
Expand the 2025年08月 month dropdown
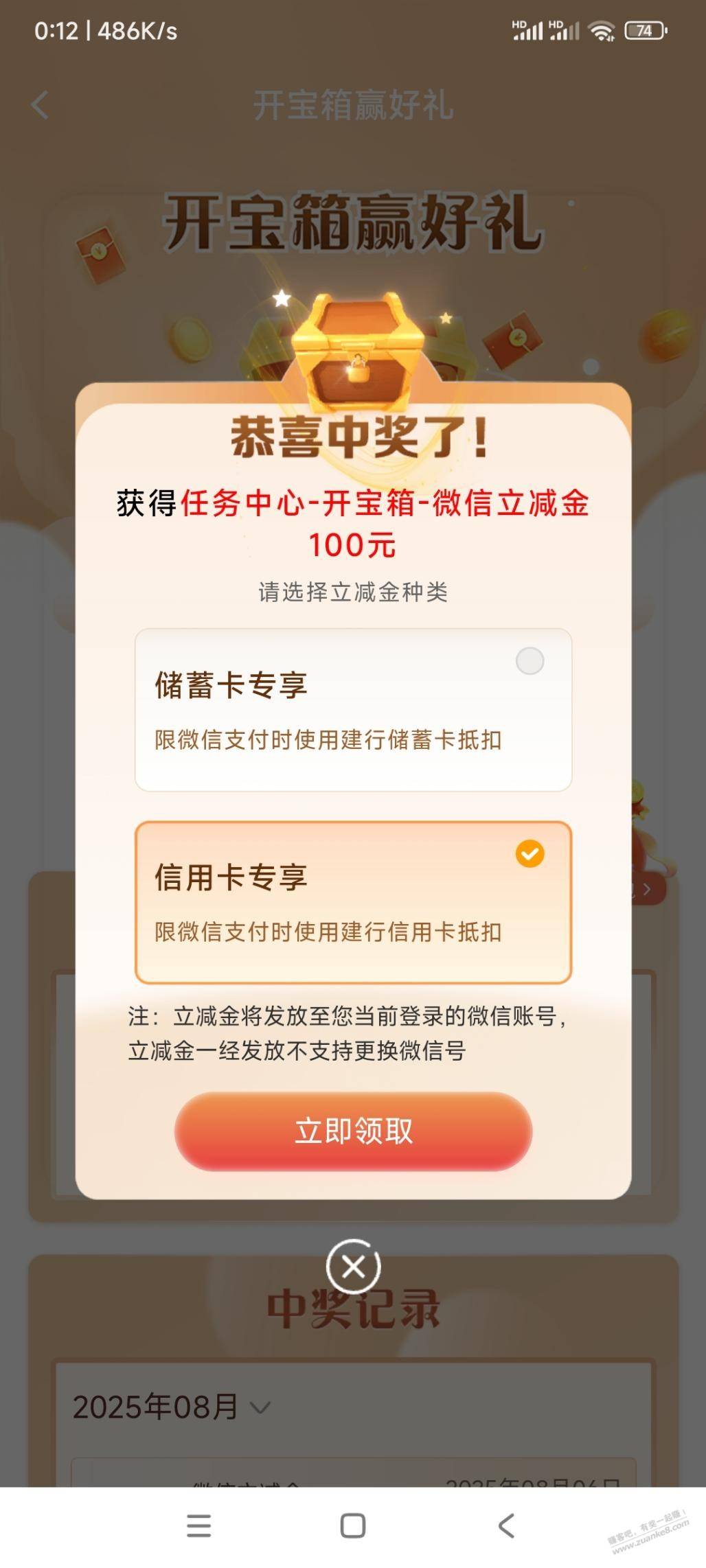pyautogui.click(x=172, y=1407)
